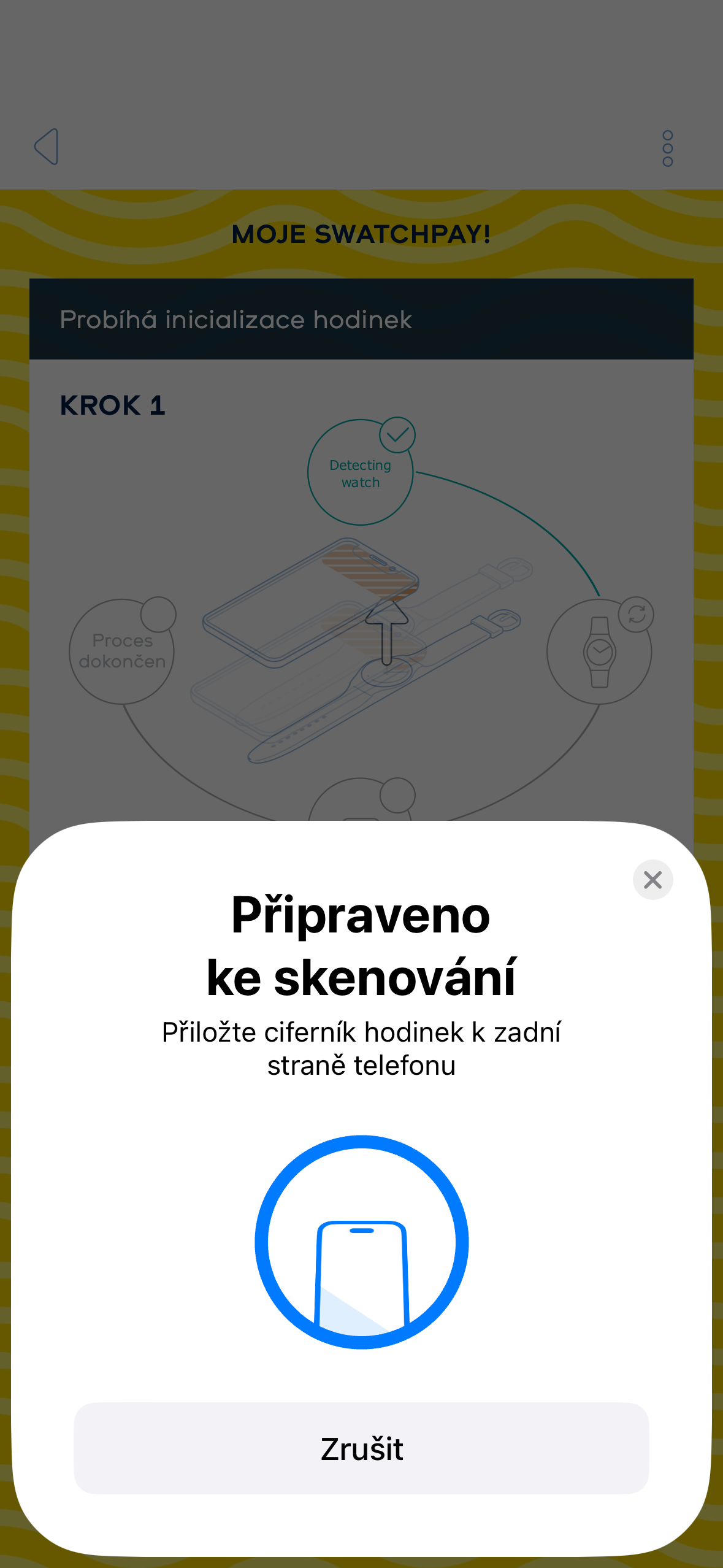Tap the refresh icon beside the watch symbol
Image resolution: width=723 pixels, height=1568 pixels.
click(x=635, y=615)
